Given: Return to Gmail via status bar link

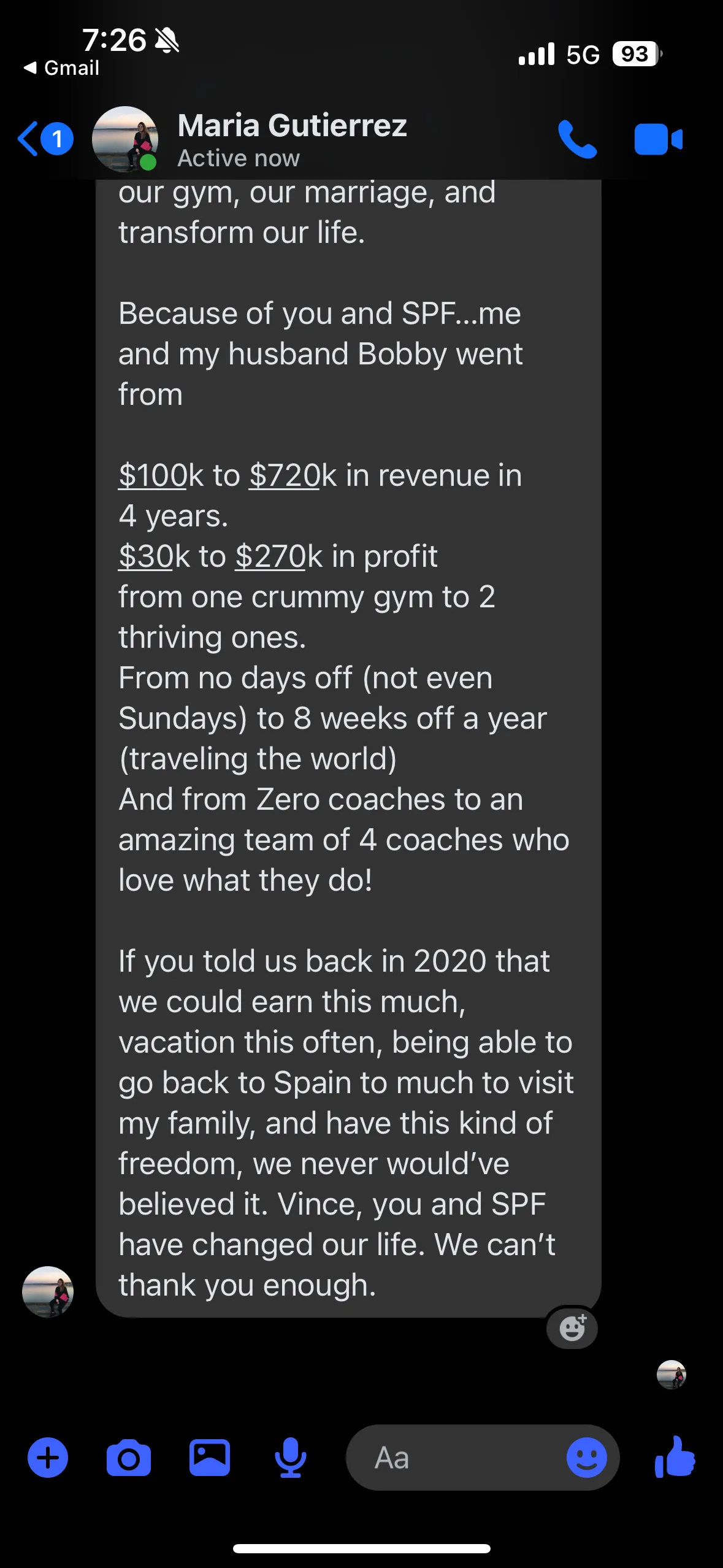Looking at the screenshot, I should (61, 67).
